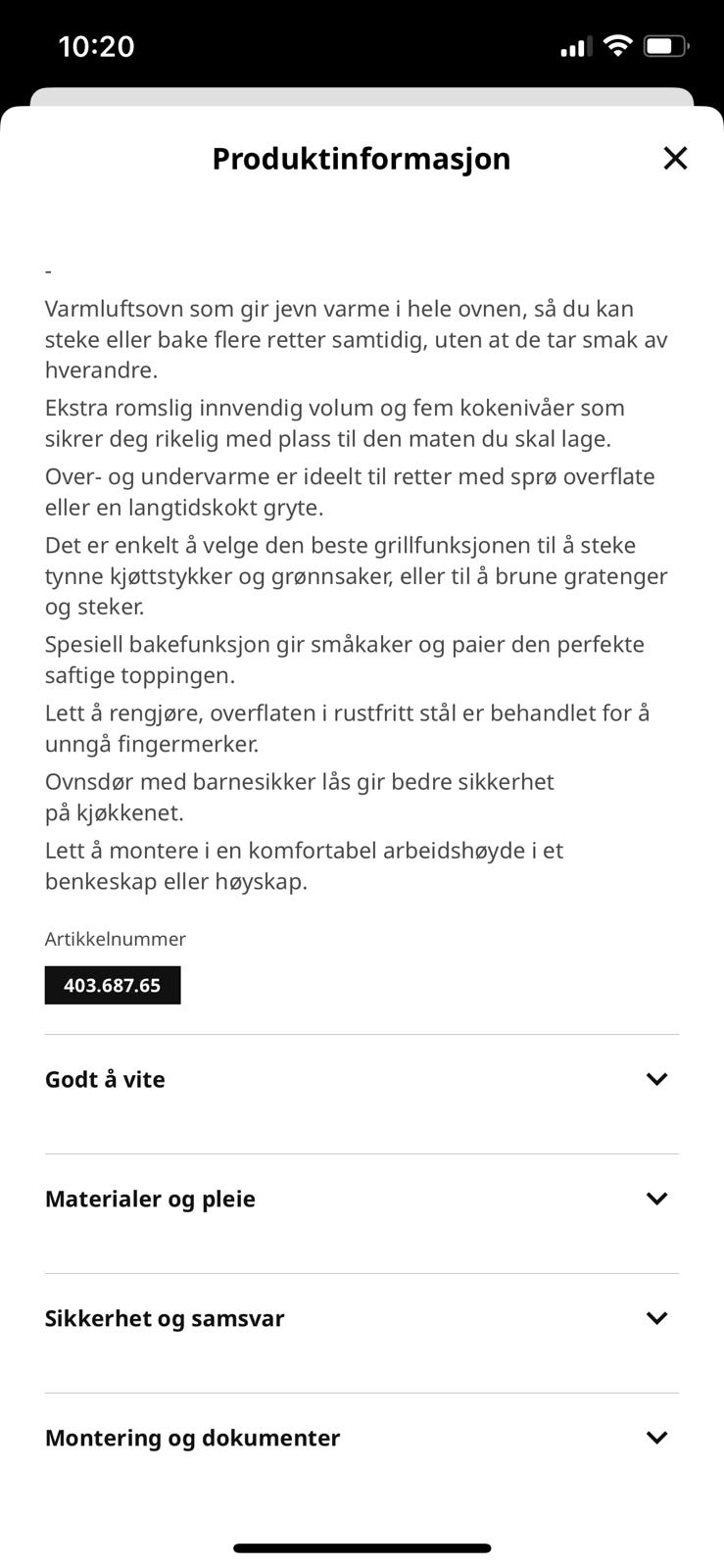Tap the cellular signal bars
724x1568 pixels.
coord(574,45)
